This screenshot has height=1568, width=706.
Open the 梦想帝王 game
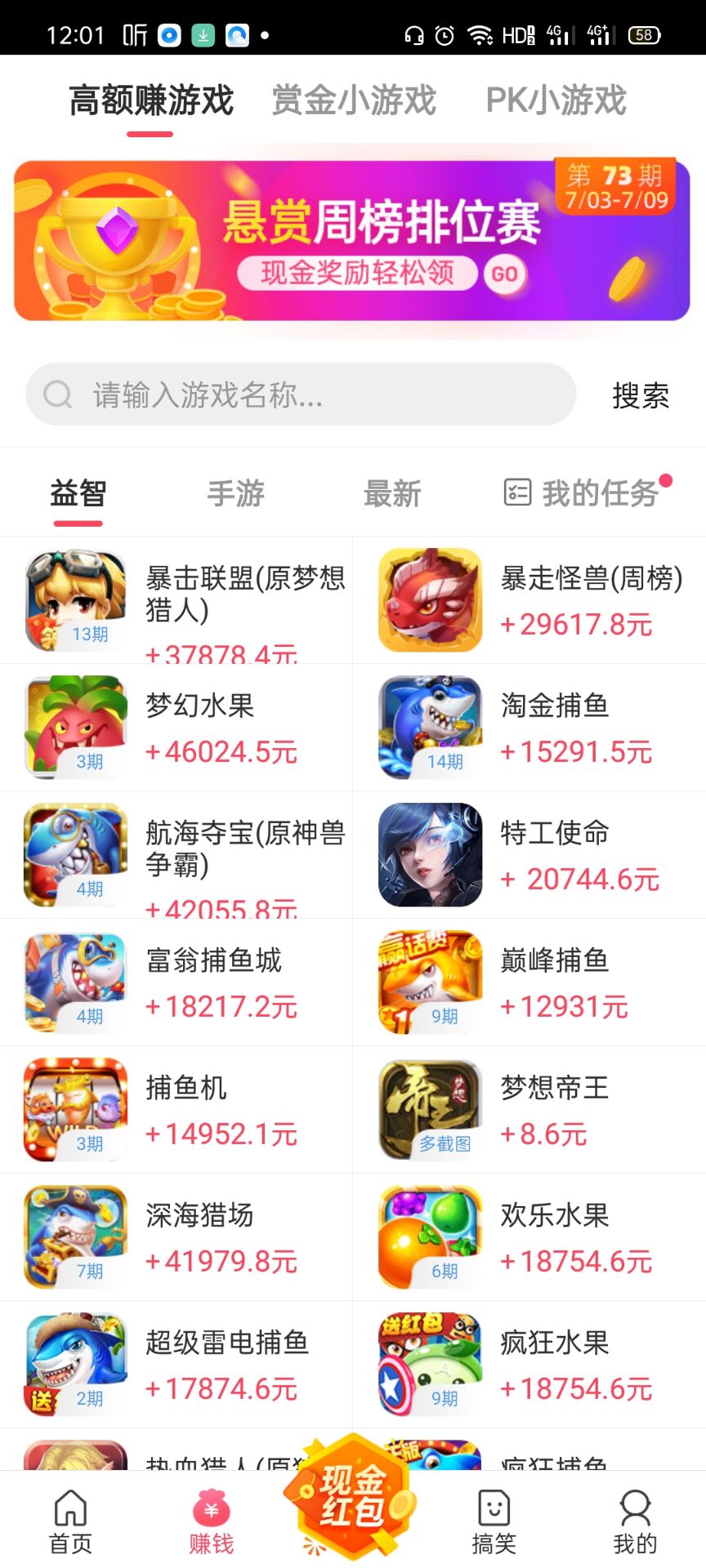pos(529,1110)
